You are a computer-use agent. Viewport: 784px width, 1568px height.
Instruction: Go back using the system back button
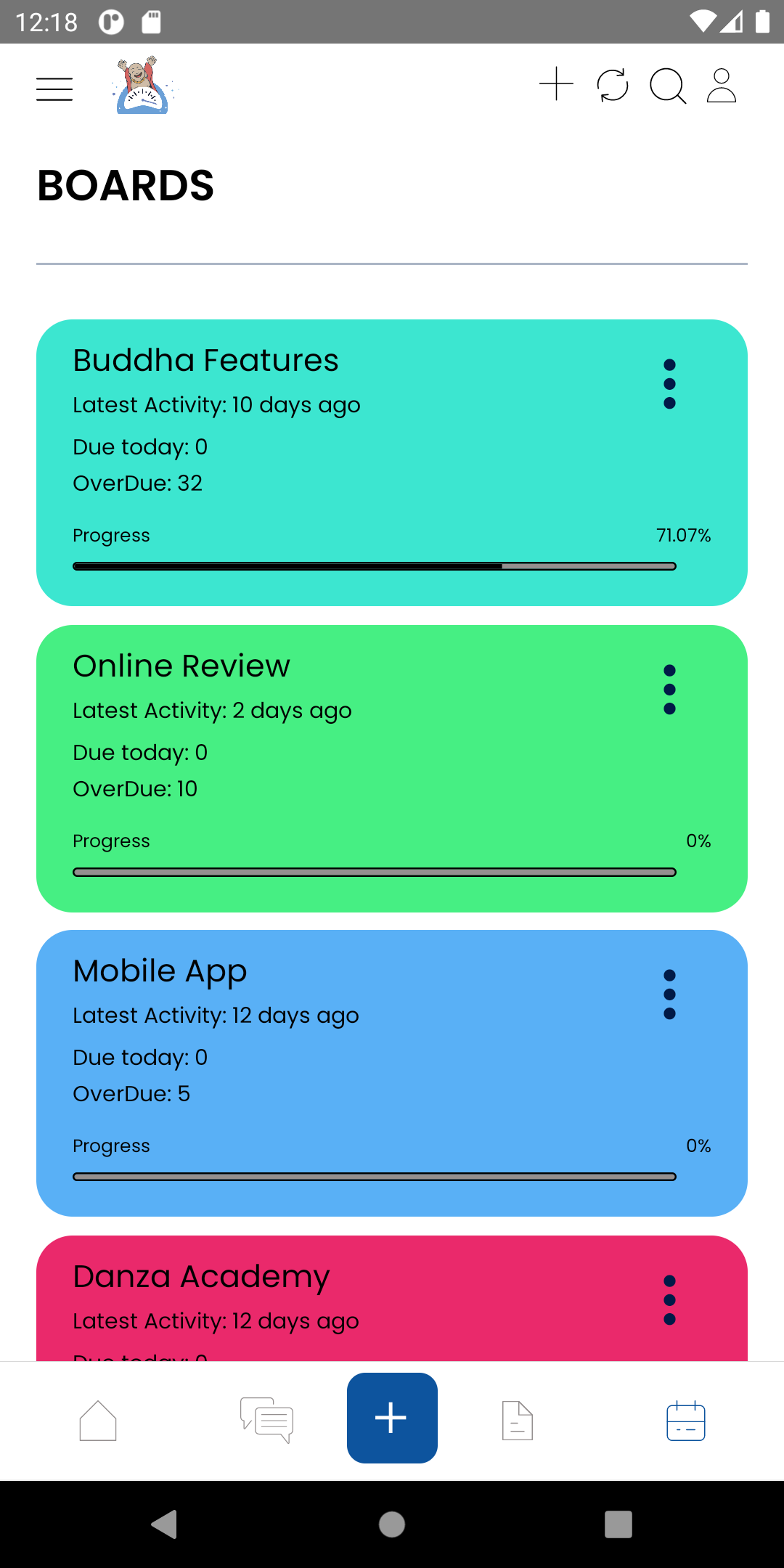(165, 1524)
